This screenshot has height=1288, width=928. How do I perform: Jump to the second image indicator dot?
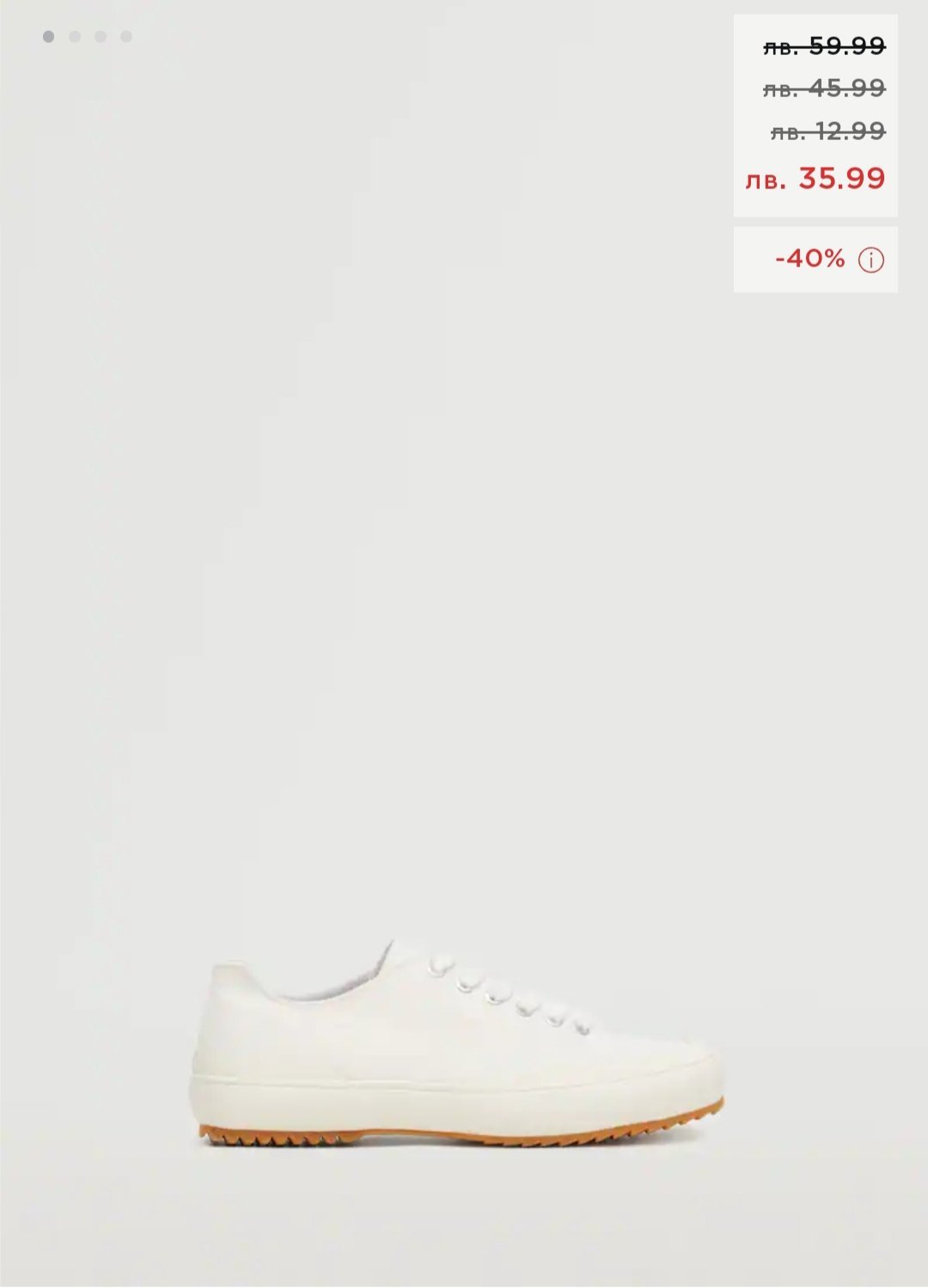point(75,37)
